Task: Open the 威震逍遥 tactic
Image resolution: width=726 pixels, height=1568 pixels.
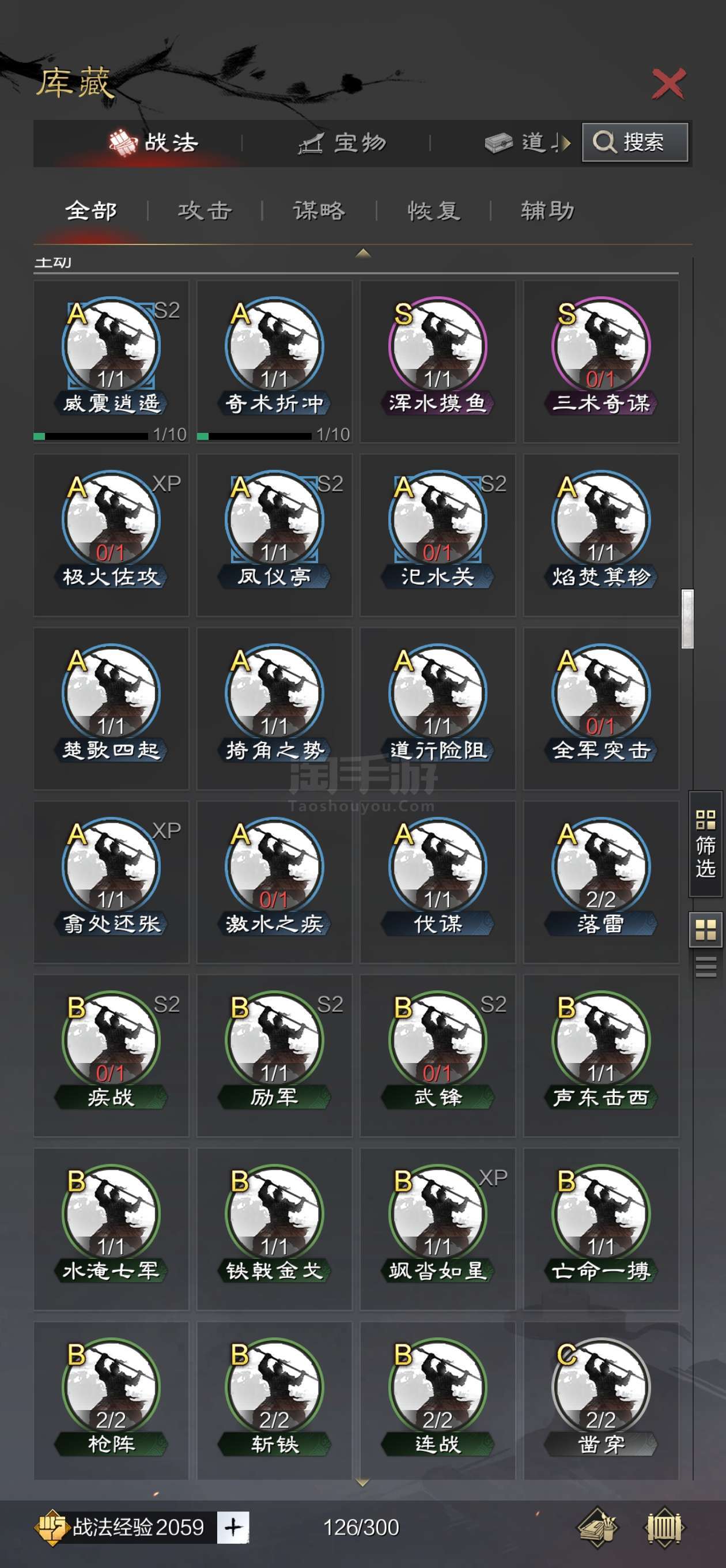Action: [111, 361]
